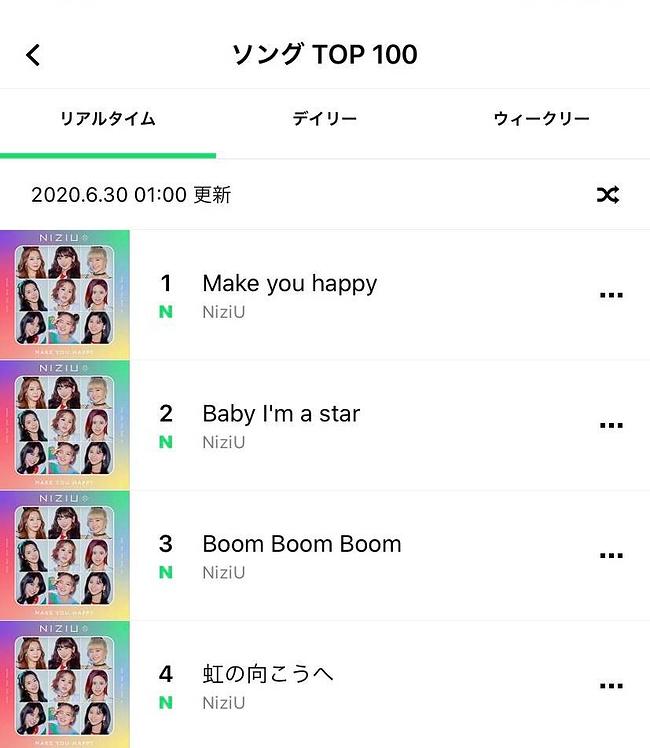The image size is (650, 748).
Task: Go back from the ソング TOP 100 chart
Action: pyautogui.click(x=33, y=54)
